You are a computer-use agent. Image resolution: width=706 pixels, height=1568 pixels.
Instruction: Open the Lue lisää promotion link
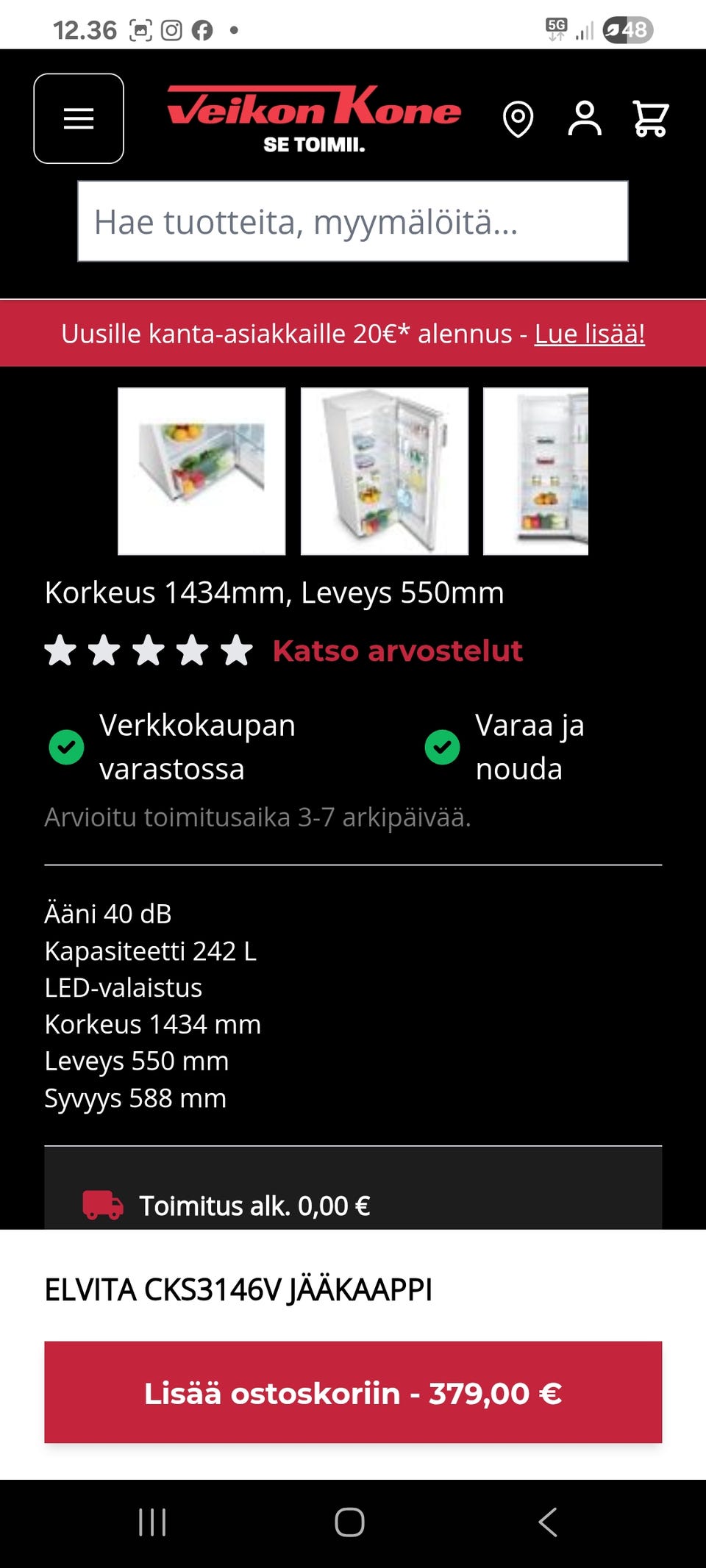589,334
